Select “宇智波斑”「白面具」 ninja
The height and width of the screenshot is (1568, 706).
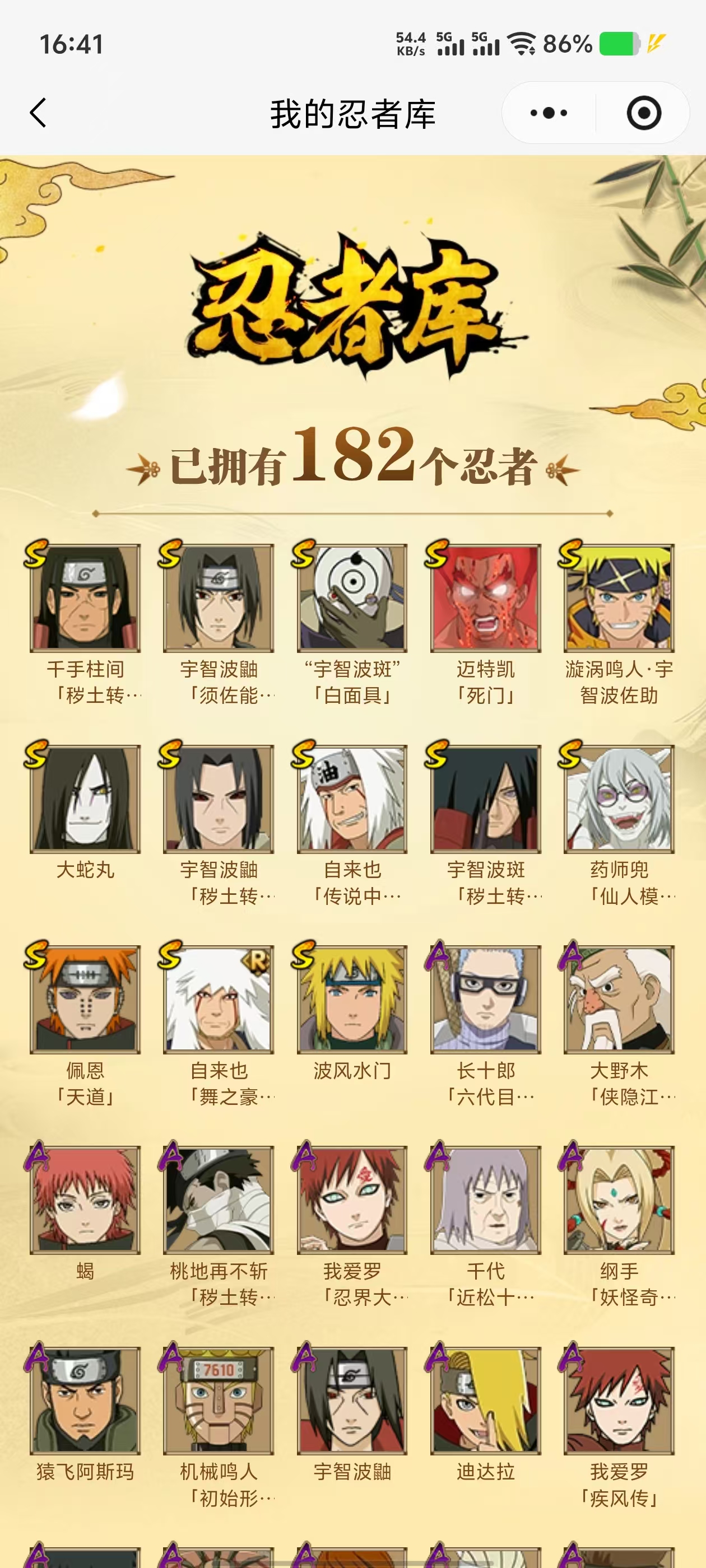[x=352, y=598]
